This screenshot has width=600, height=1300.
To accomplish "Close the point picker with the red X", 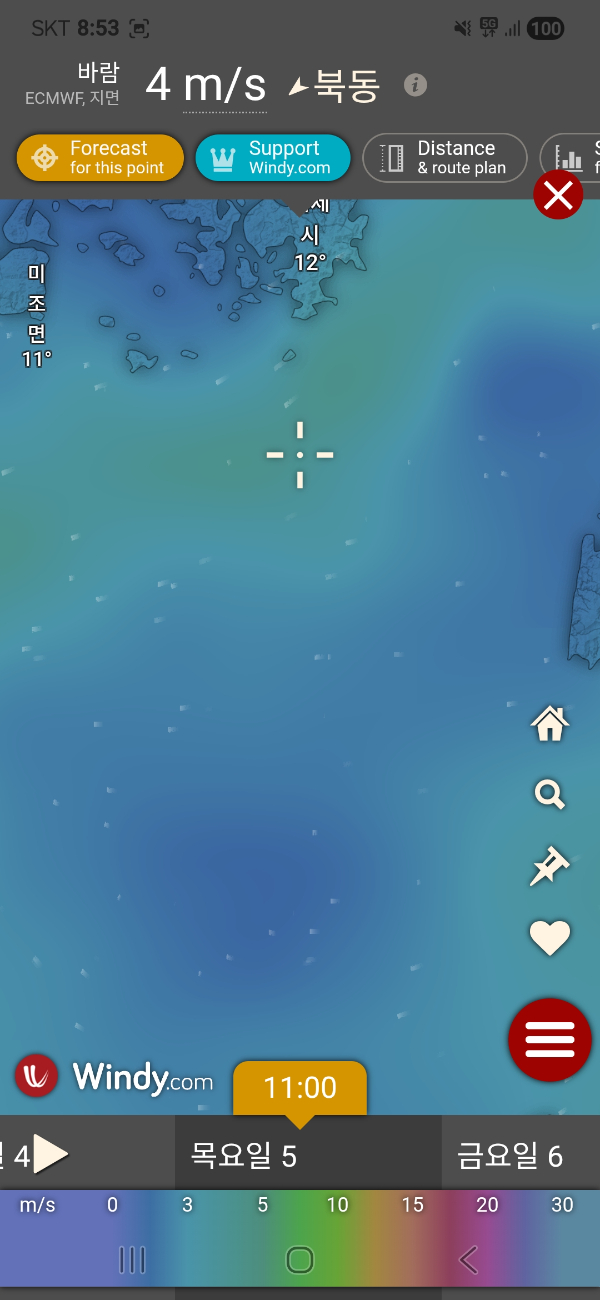I will click(558, 195).
